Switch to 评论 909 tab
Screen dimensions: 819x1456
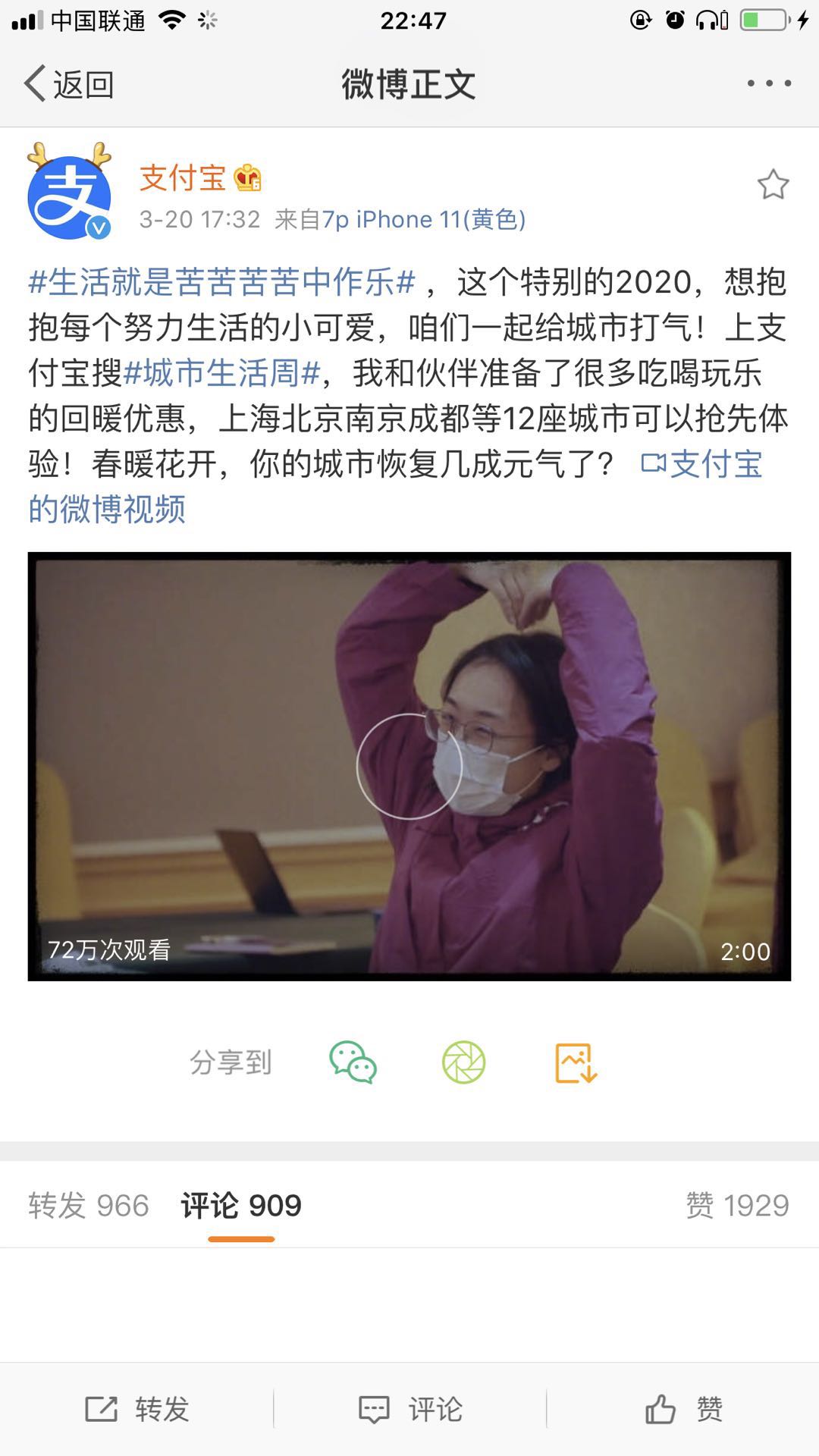pyautogui.click(x=241, y=1206)
